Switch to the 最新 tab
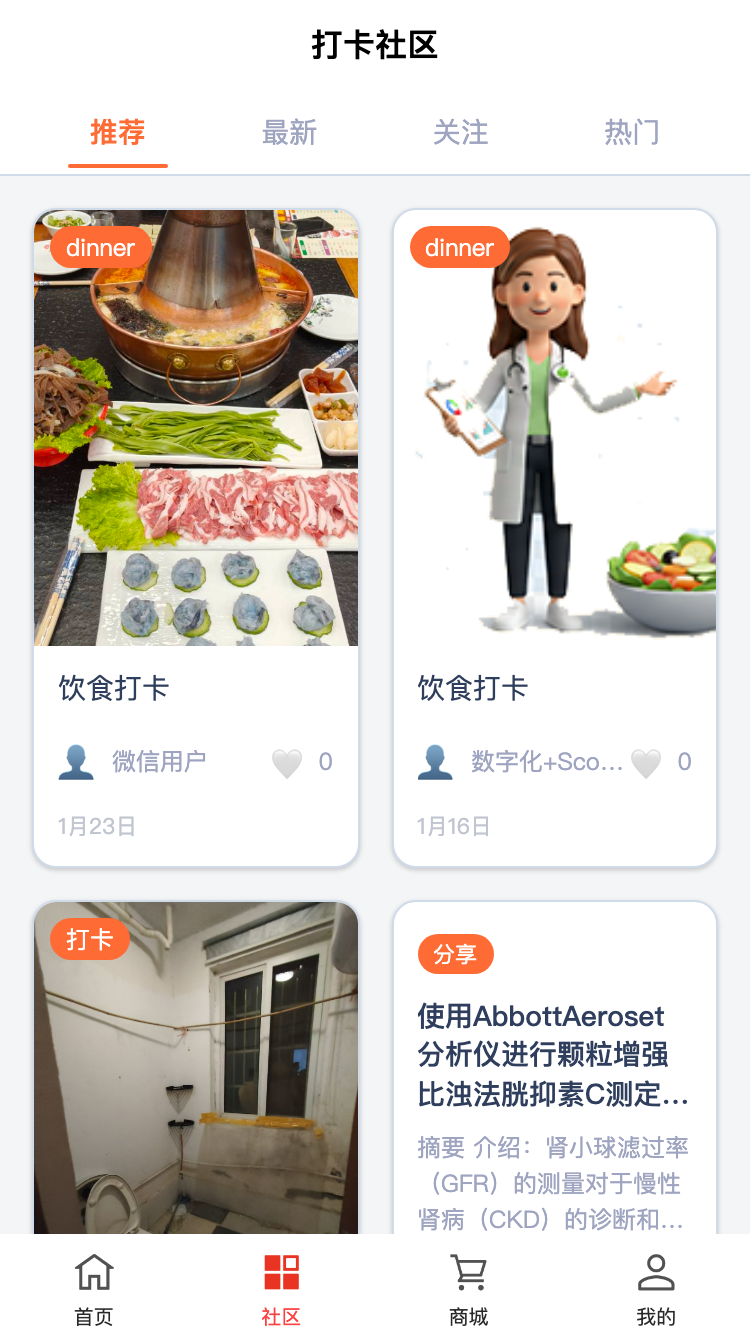The width and height of the screenshot is (750, 1334). click(x=289, y=132)
